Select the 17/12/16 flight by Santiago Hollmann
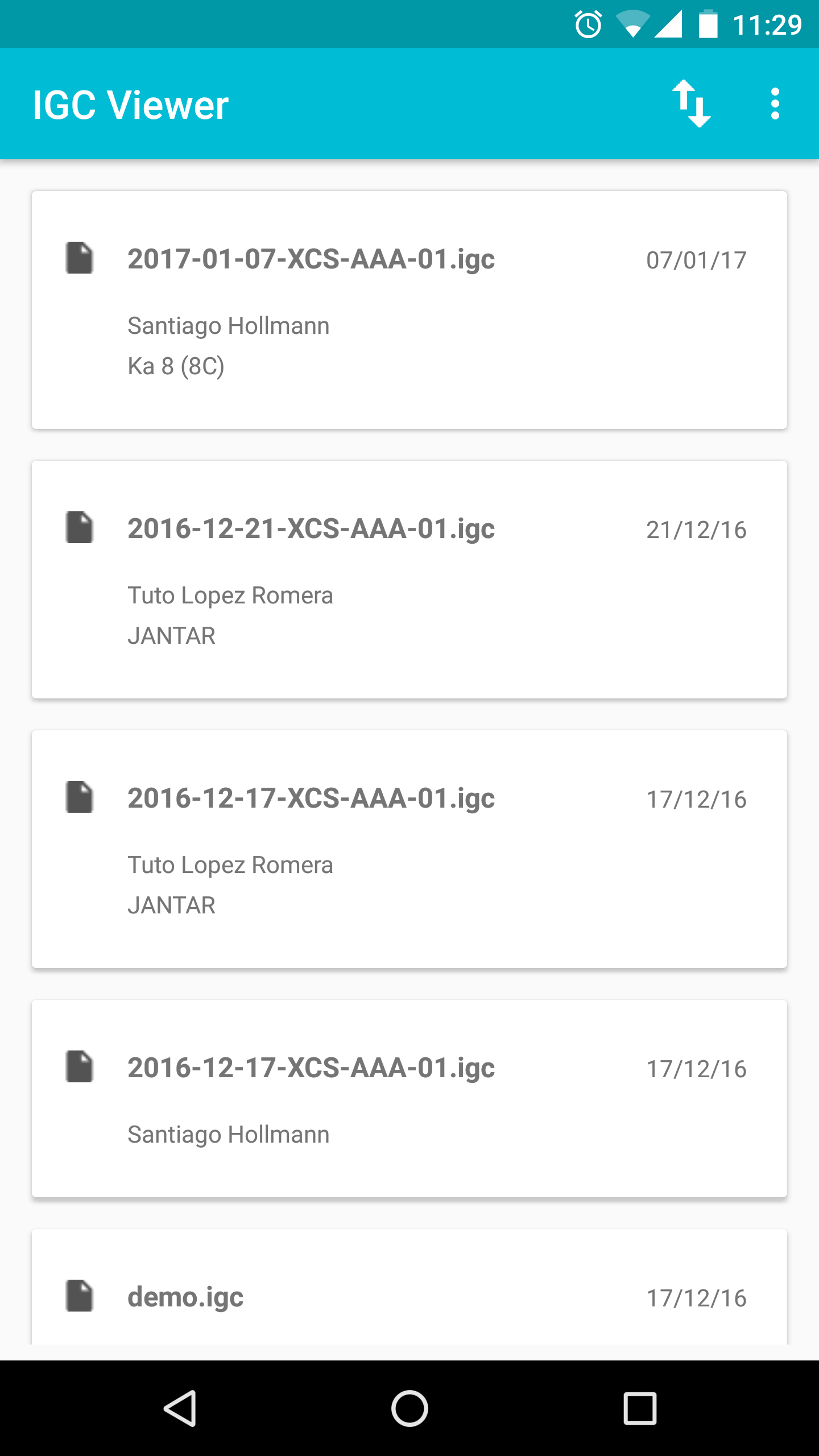 click(x=409, y=1098)
